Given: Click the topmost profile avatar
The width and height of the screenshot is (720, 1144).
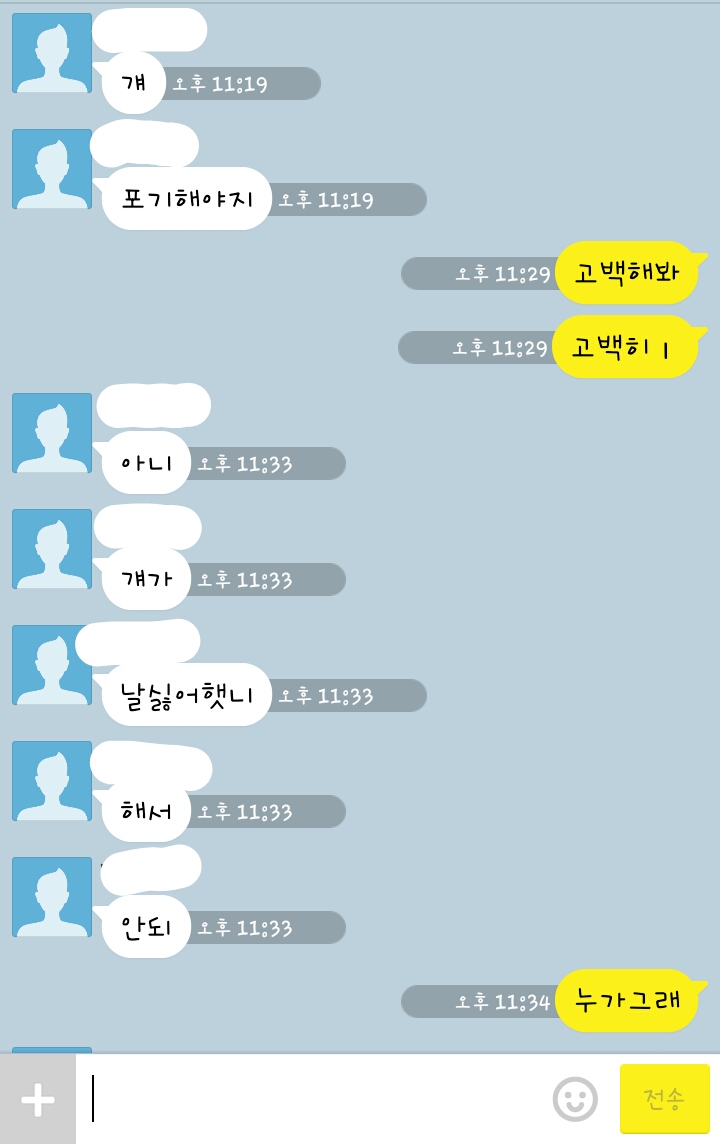Looking at the screenshot, I should tap(51, 53).
